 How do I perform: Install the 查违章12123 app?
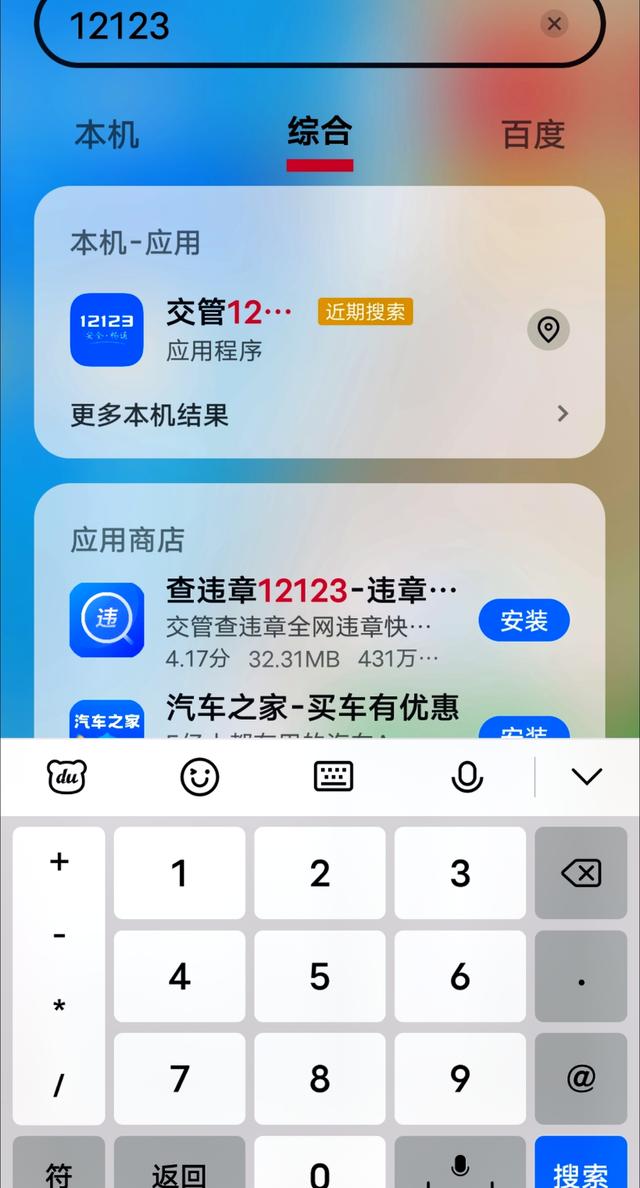(x=523, y=621)
